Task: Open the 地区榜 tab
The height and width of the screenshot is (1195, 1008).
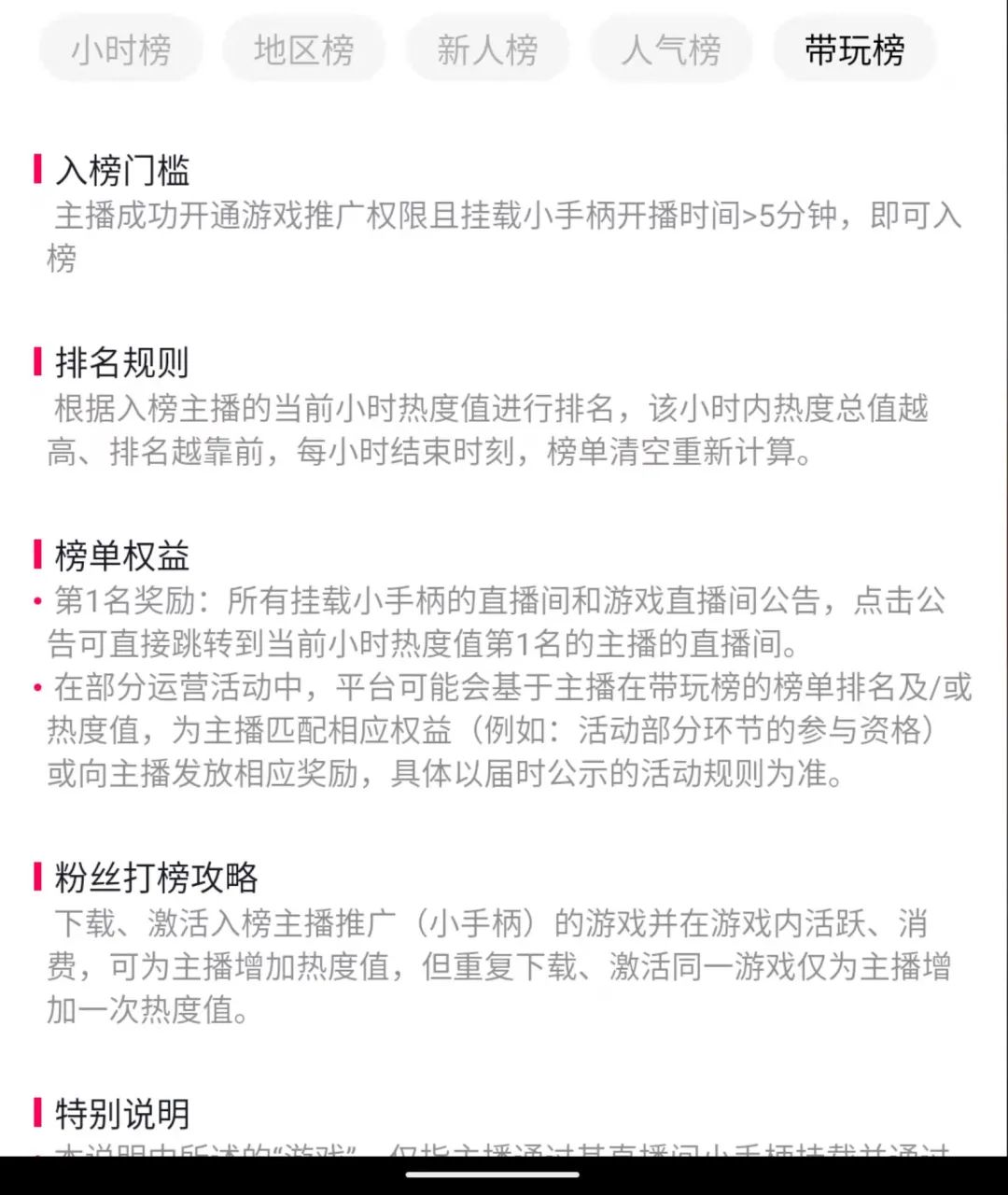Action: point(304,49)
